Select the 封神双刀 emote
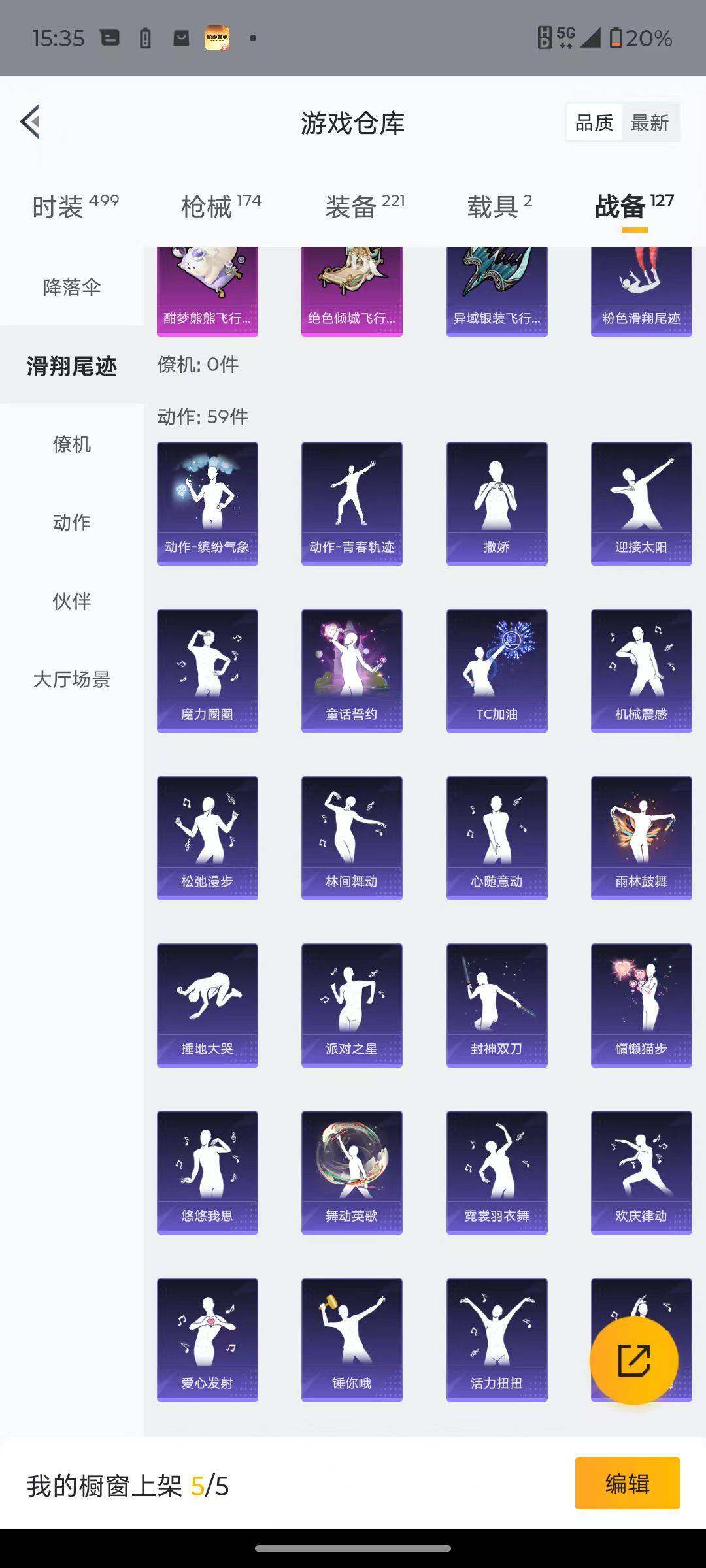 (496, 1005)
